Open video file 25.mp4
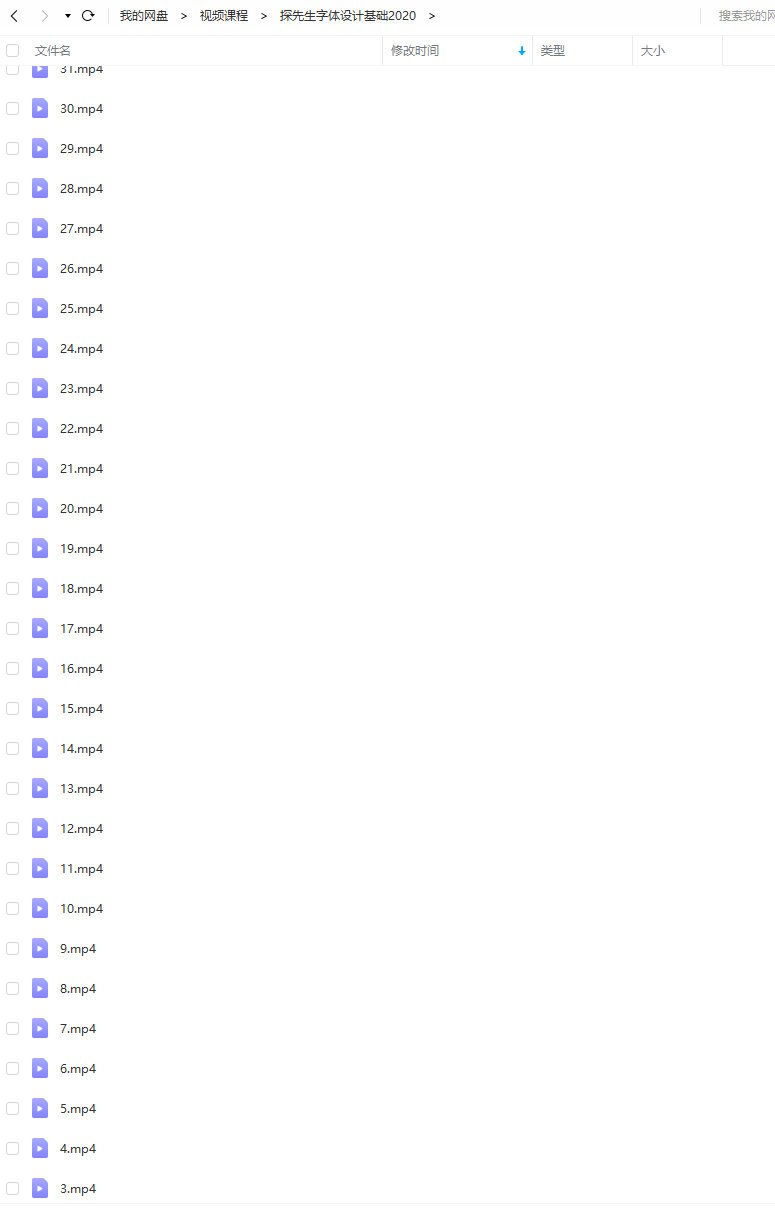Image resolution: width=775 pixels, height=1222 pixels. pos(81,309)
